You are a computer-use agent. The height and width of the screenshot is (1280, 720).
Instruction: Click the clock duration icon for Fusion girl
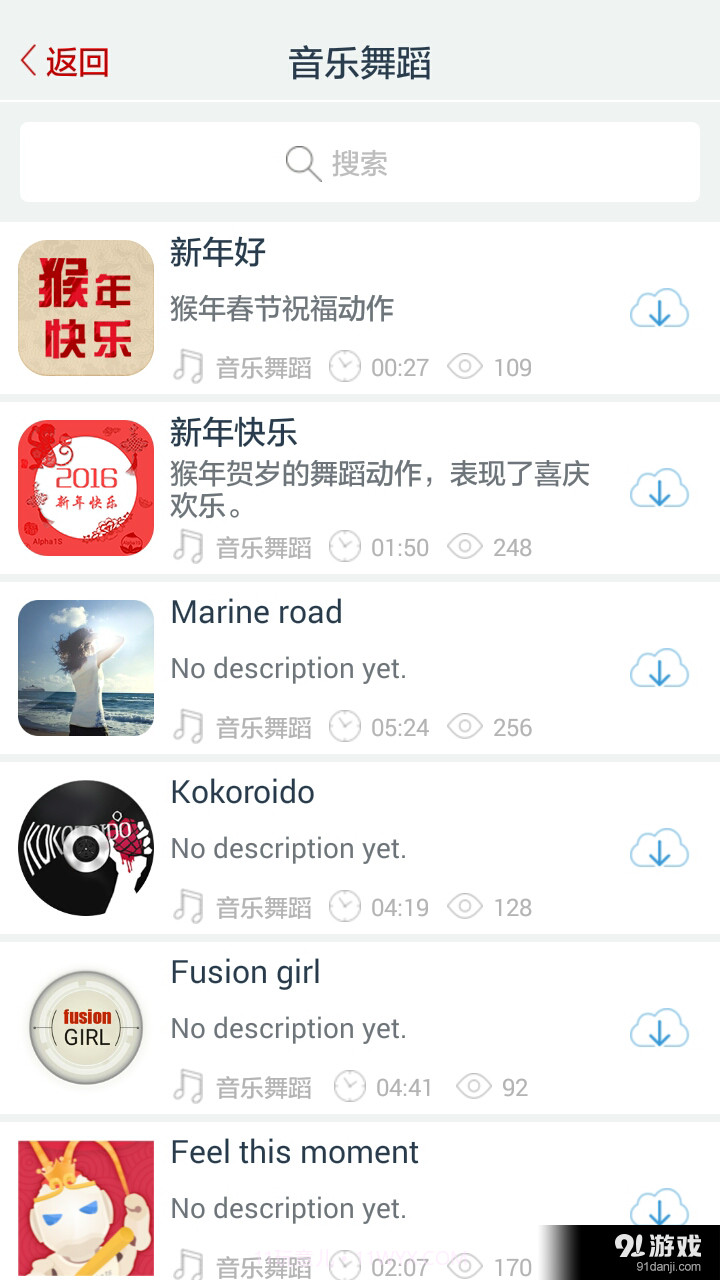tap(350, 1086)
